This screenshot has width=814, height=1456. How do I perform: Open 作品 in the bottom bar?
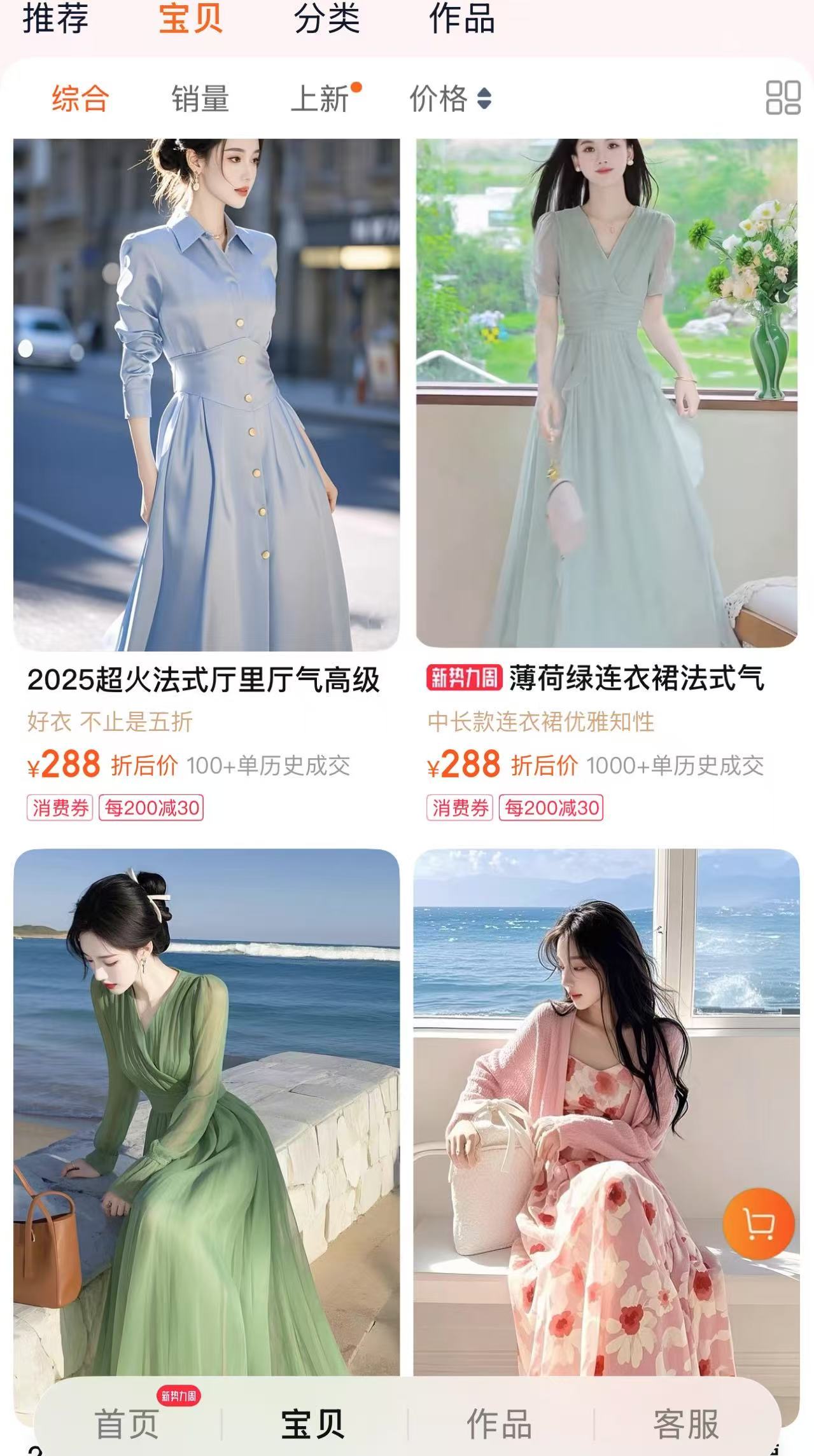pyautogui.click(x=499, y=1424)
